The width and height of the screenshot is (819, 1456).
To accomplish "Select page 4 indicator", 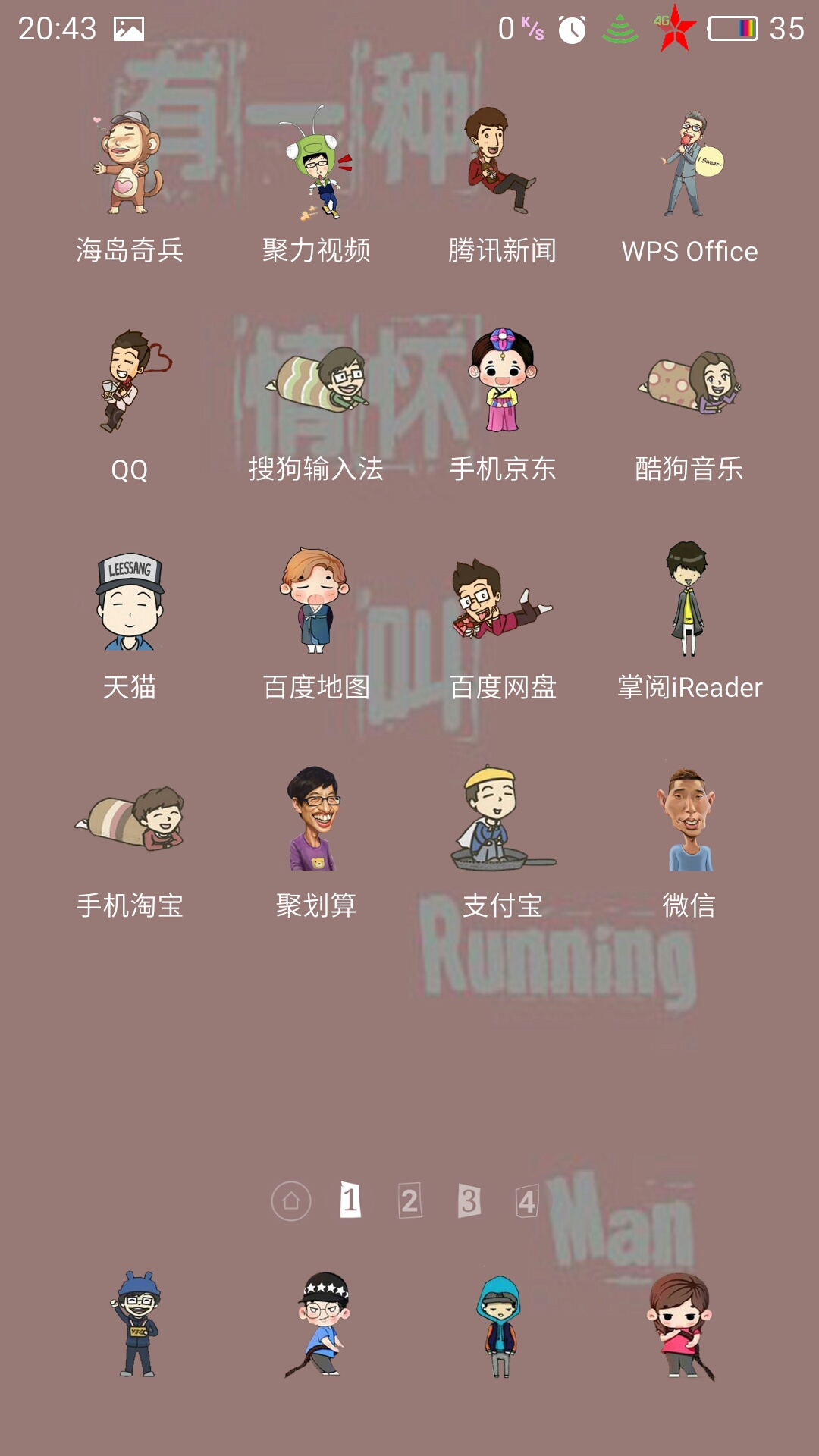I will click(527, 1200).
